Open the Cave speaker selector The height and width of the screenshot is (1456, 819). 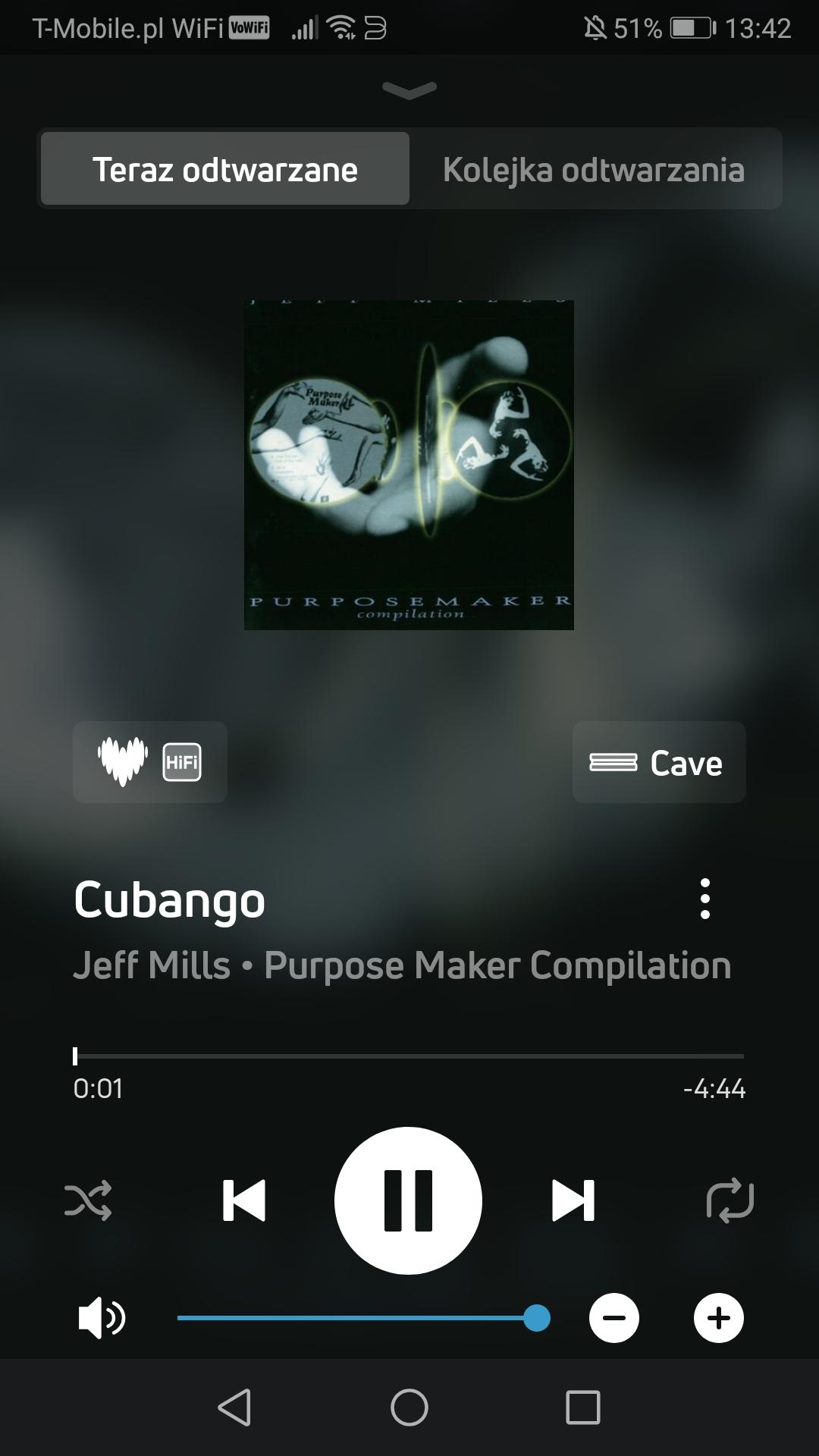659,762
